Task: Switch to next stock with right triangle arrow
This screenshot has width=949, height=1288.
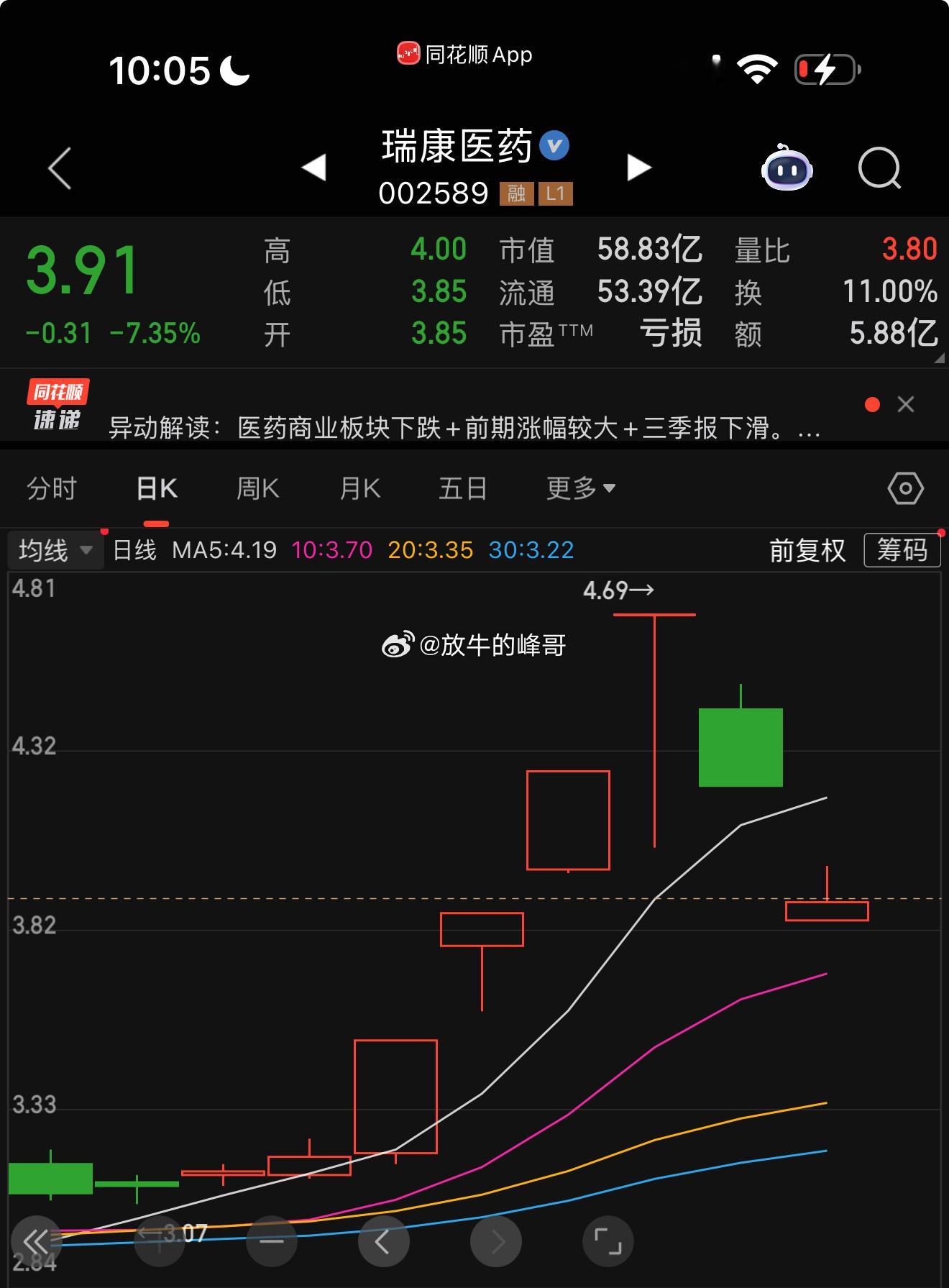Action: [638, 167]
